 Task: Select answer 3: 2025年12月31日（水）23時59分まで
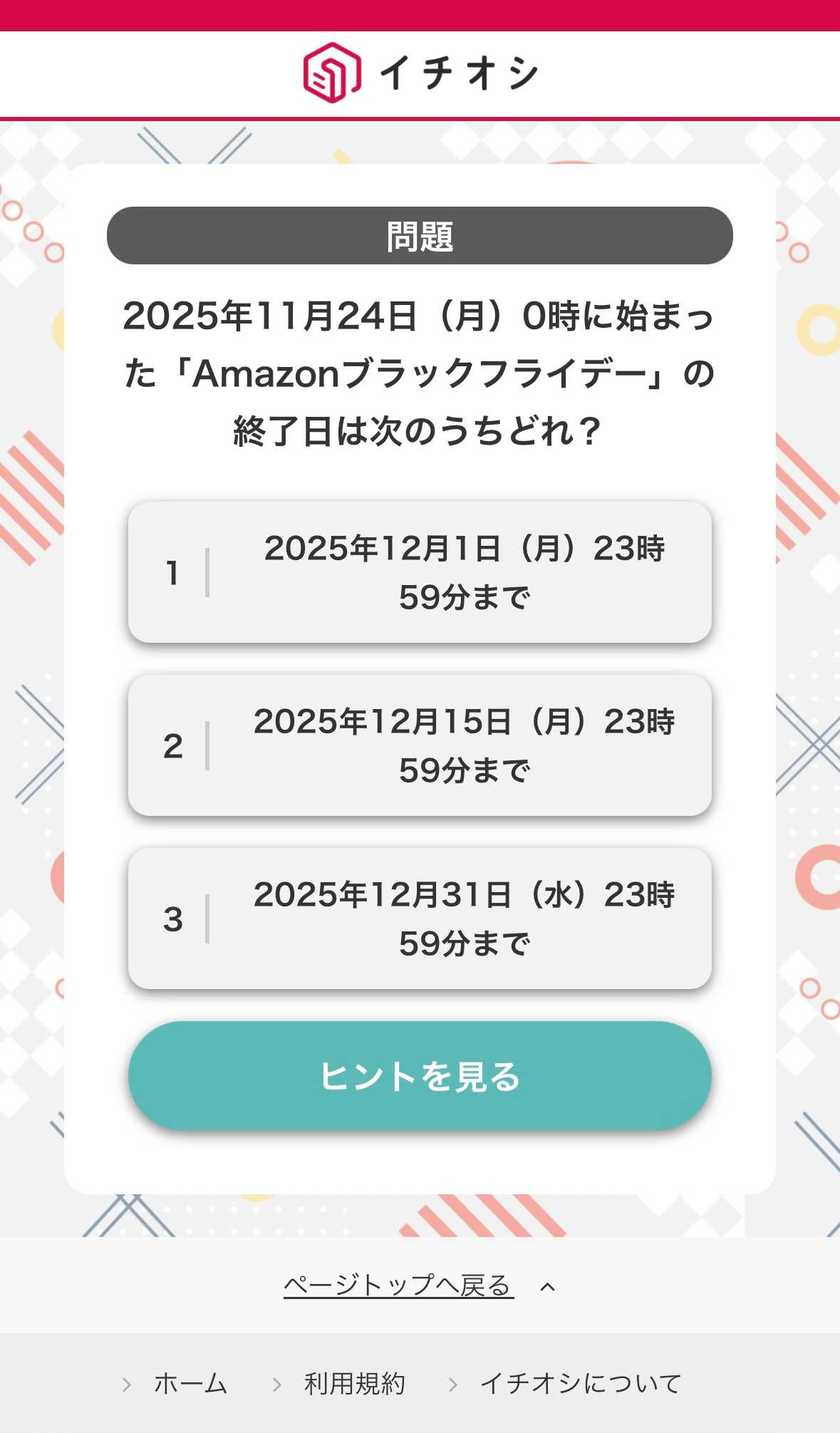click(x=420, y=919)
